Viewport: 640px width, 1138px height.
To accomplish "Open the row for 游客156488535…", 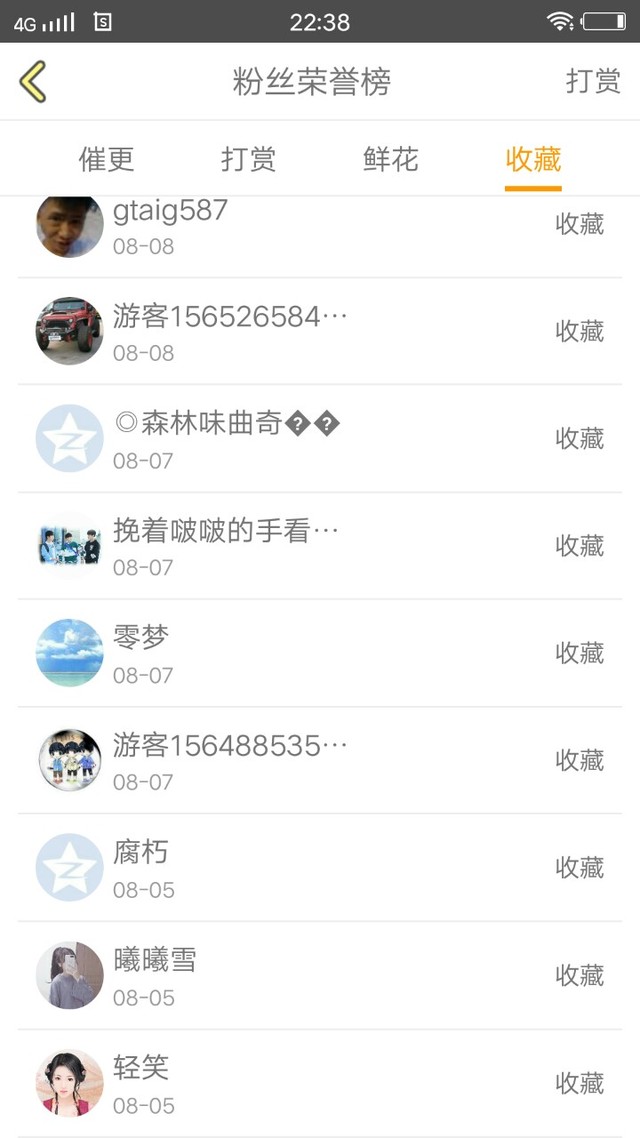I will pos(320,760).
